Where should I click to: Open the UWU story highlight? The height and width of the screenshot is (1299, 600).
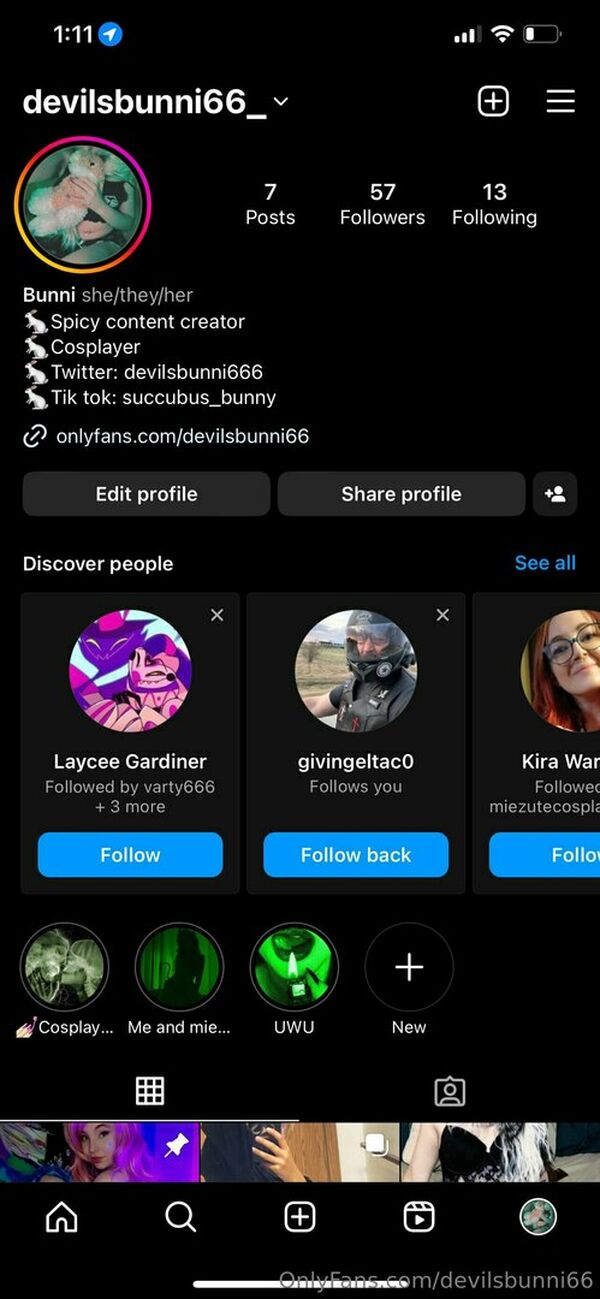point(294,967)
